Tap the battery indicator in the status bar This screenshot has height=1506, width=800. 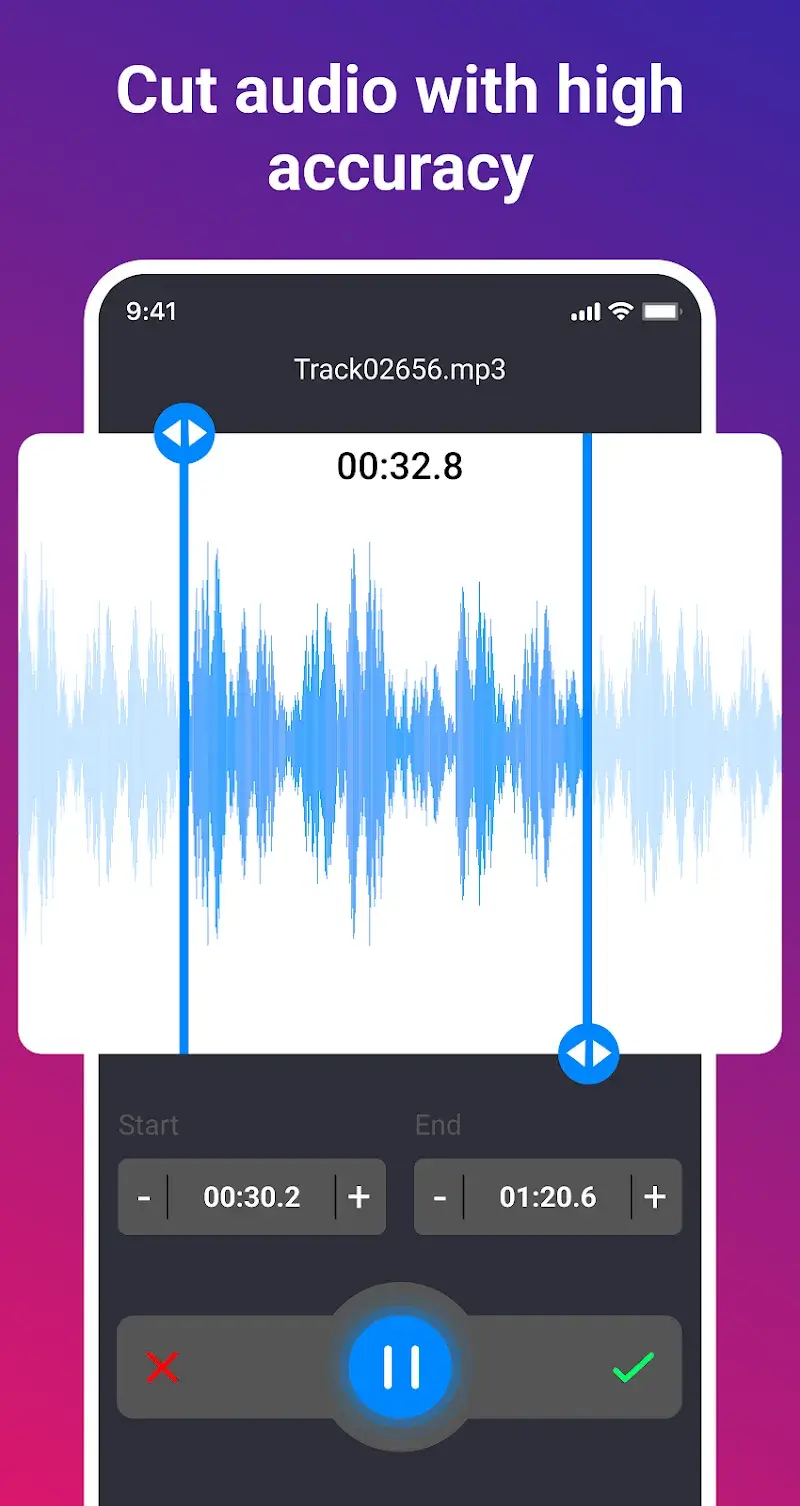[x=663, y=311]
